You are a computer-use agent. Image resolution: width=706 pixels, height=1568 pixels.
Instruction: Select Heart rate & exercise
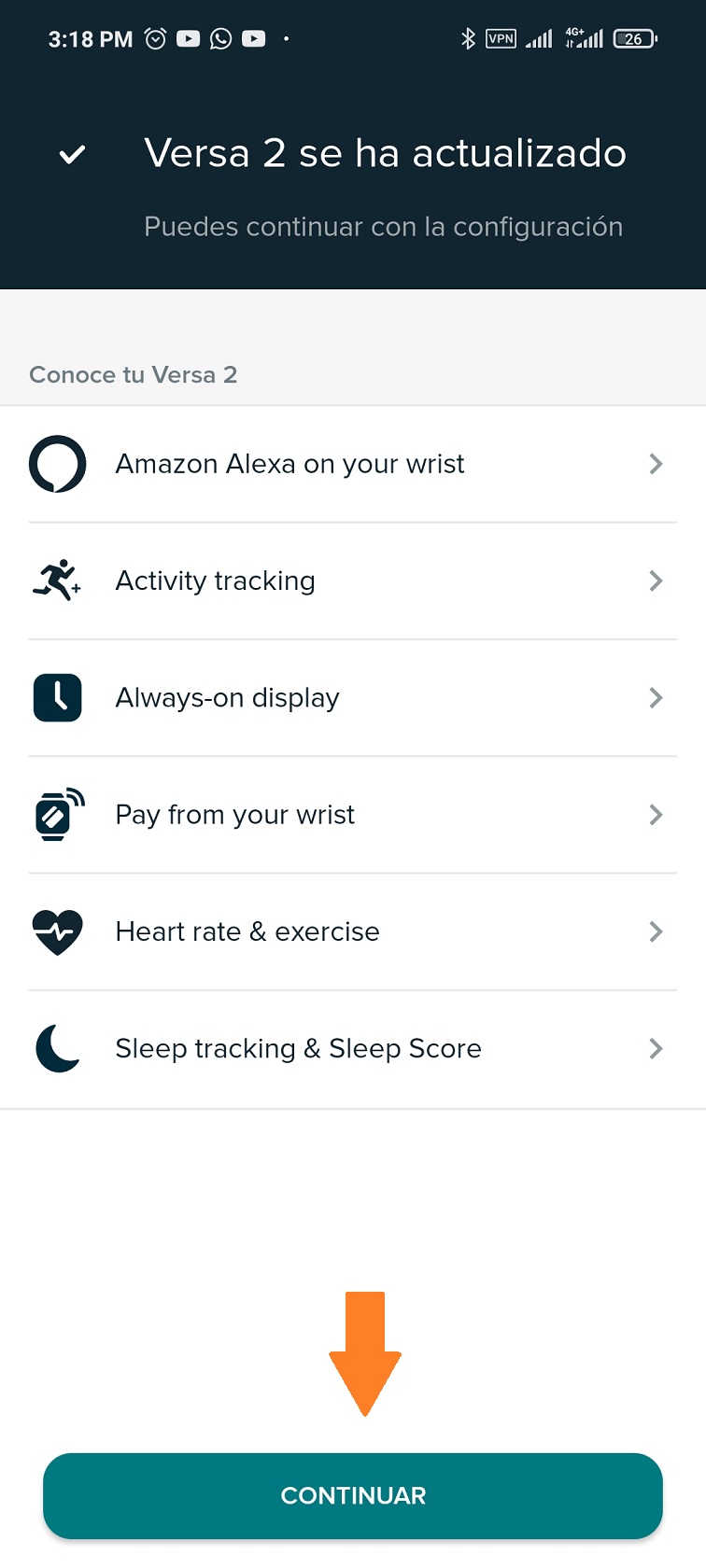point(353,931)
